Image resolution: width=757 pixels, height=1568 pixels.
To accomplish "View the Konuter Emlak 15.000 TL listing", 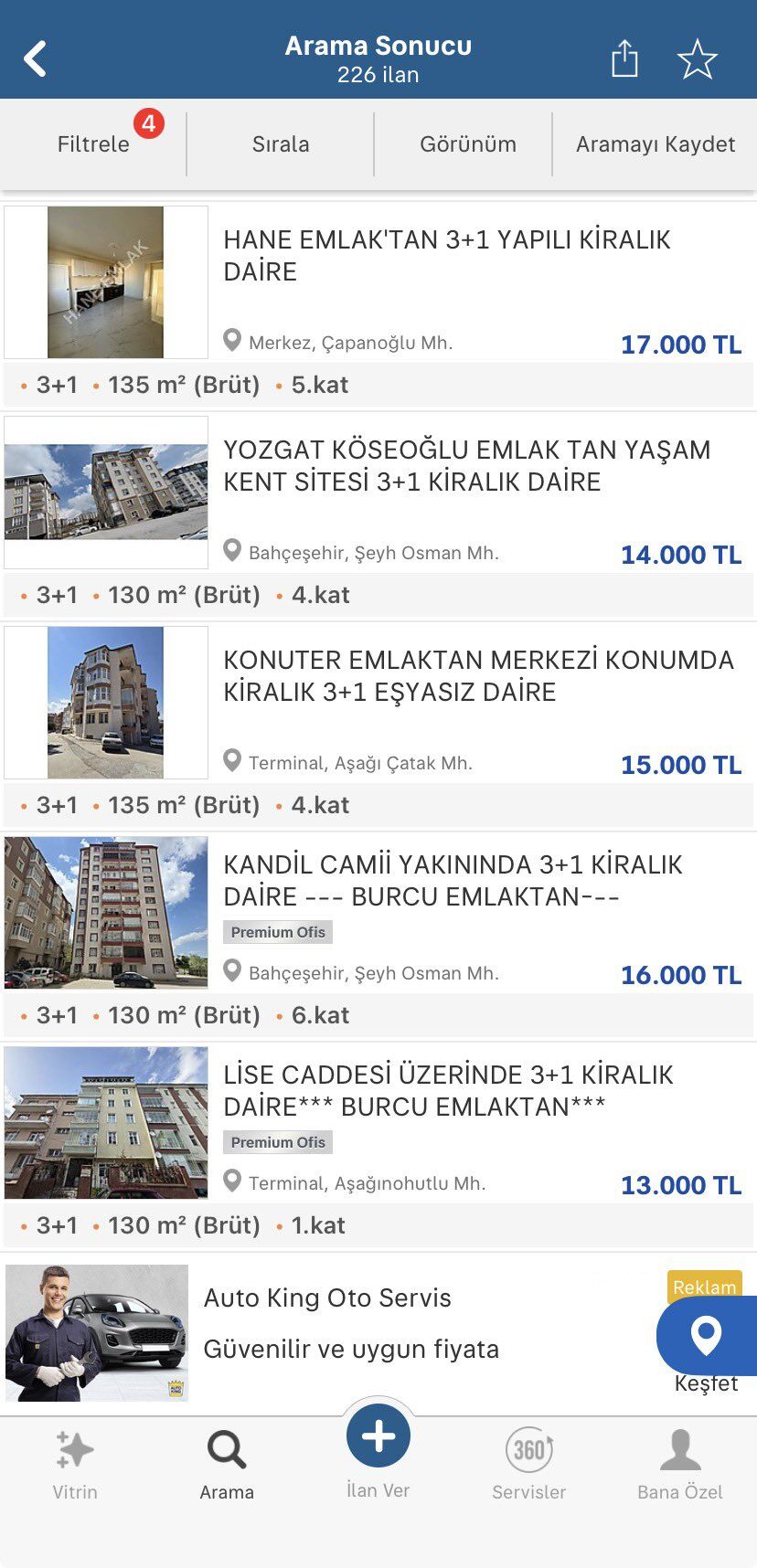I will click(x=378, y=726).
